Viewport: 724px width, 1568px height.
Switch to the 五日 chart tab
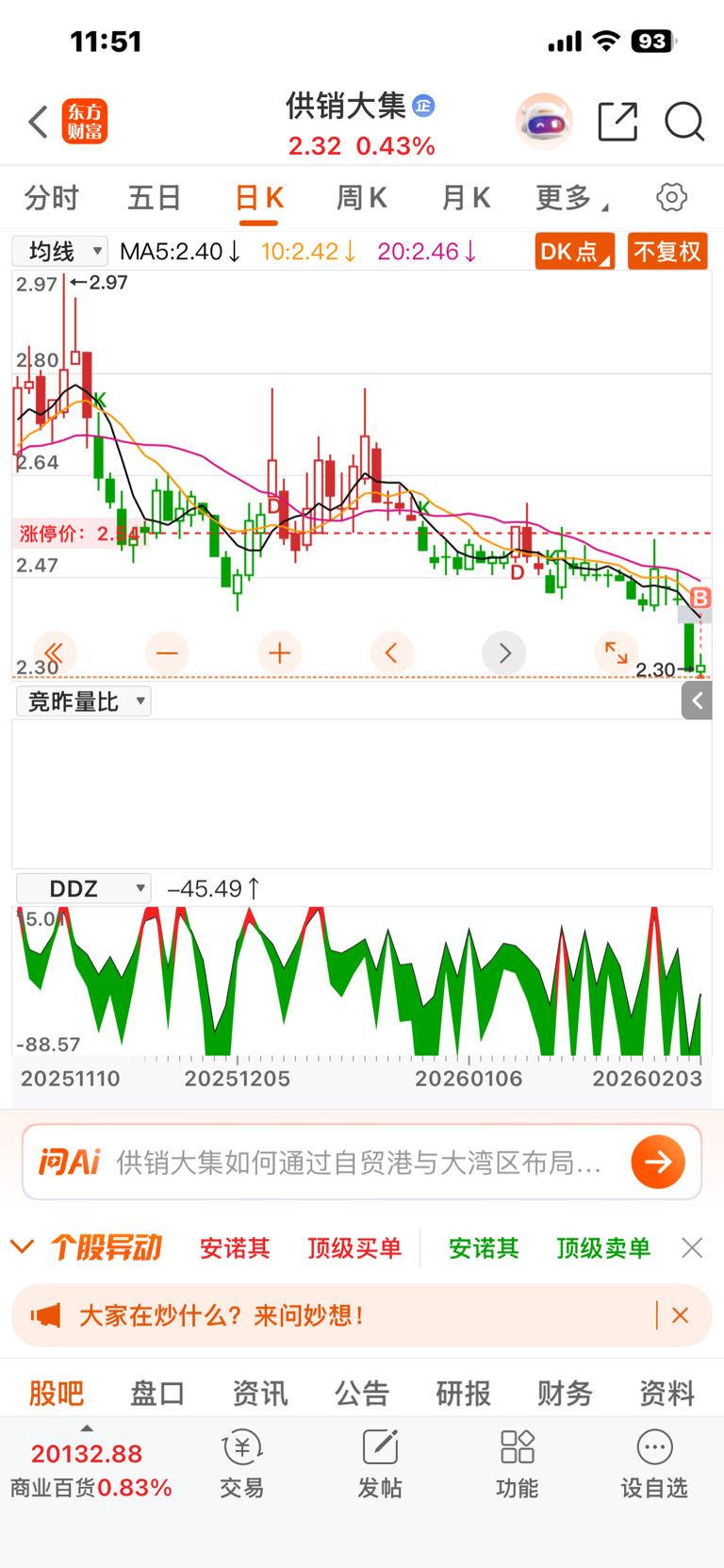pos(155,198)
